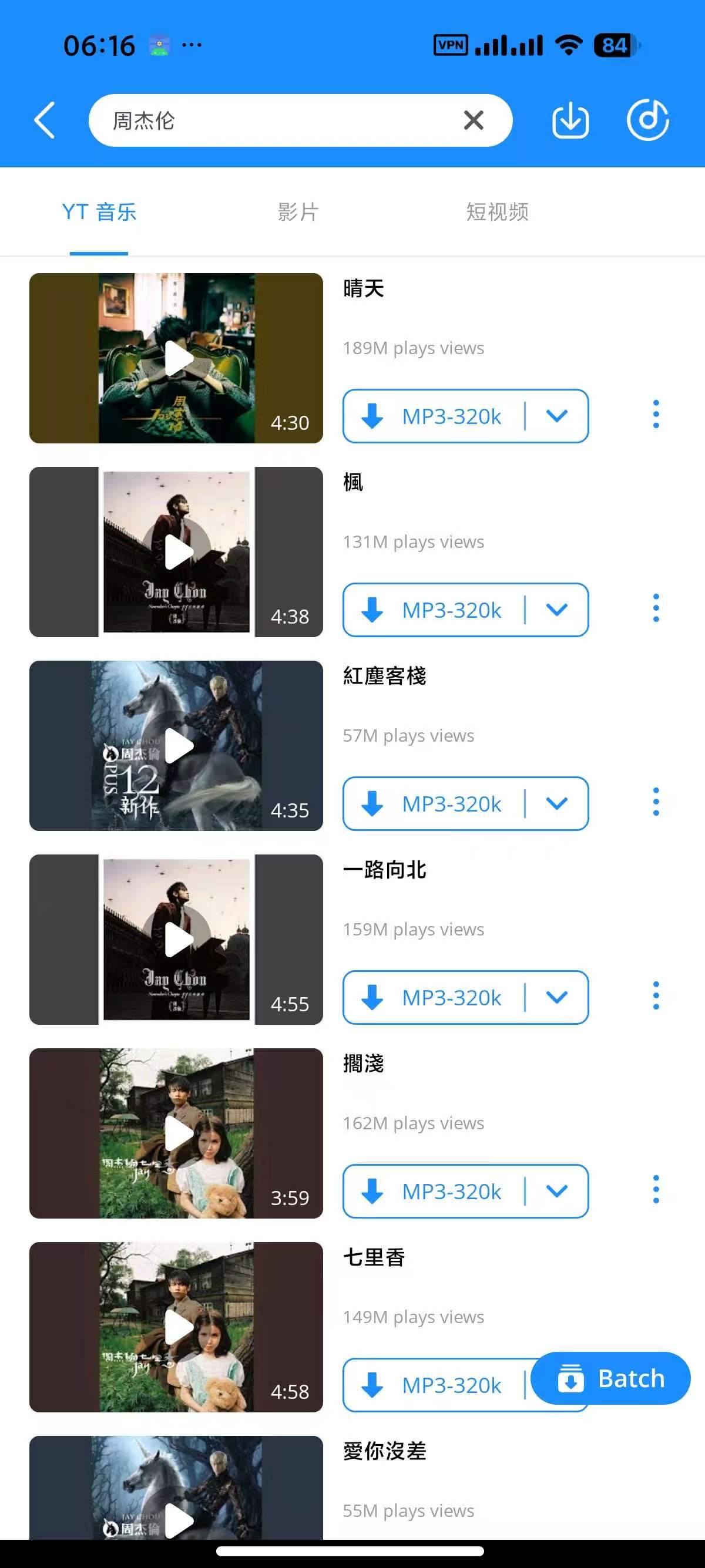Expand format dropdown for 一路向北

(x=557, y=997)
